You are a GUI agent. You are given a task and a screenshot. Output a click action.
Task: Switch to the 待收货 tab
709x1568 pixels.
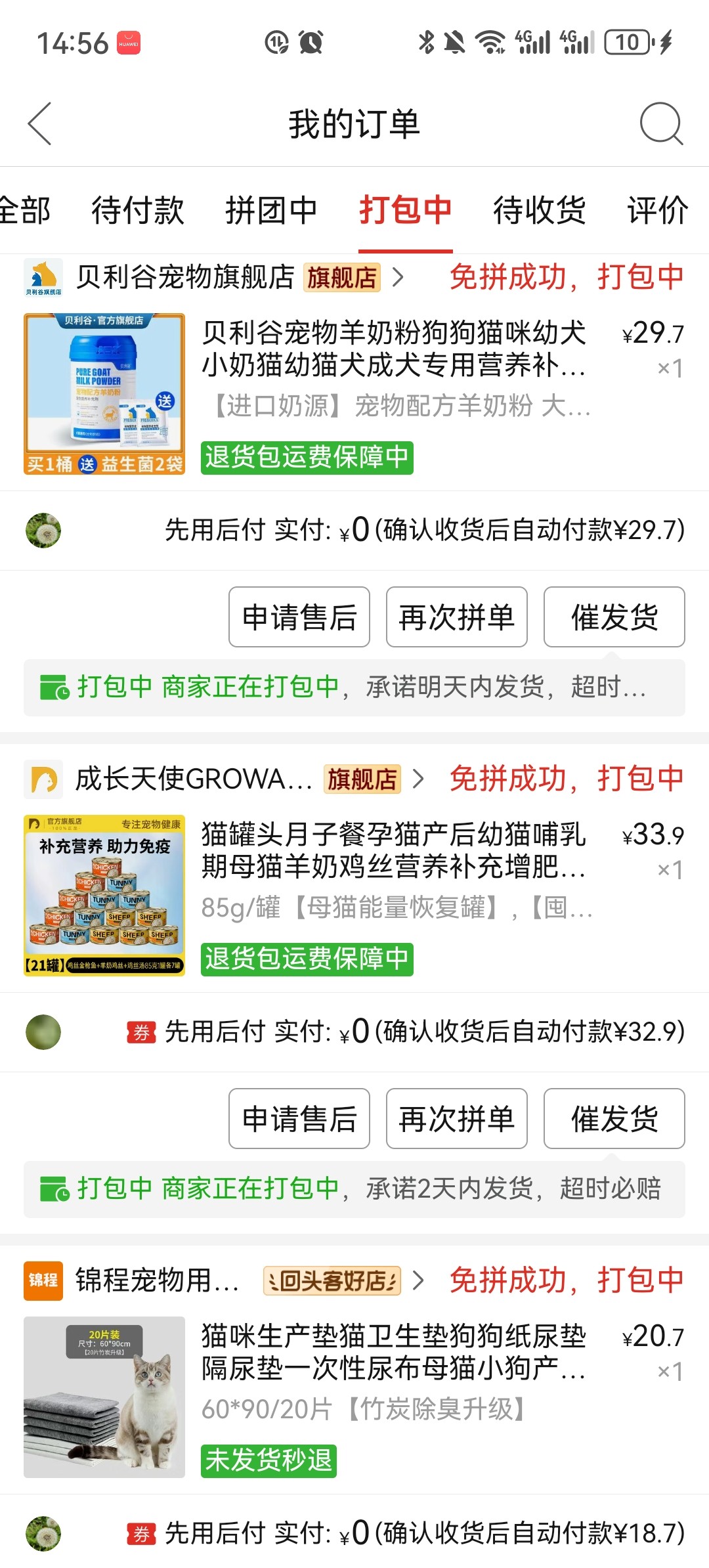tap(539, 210)
